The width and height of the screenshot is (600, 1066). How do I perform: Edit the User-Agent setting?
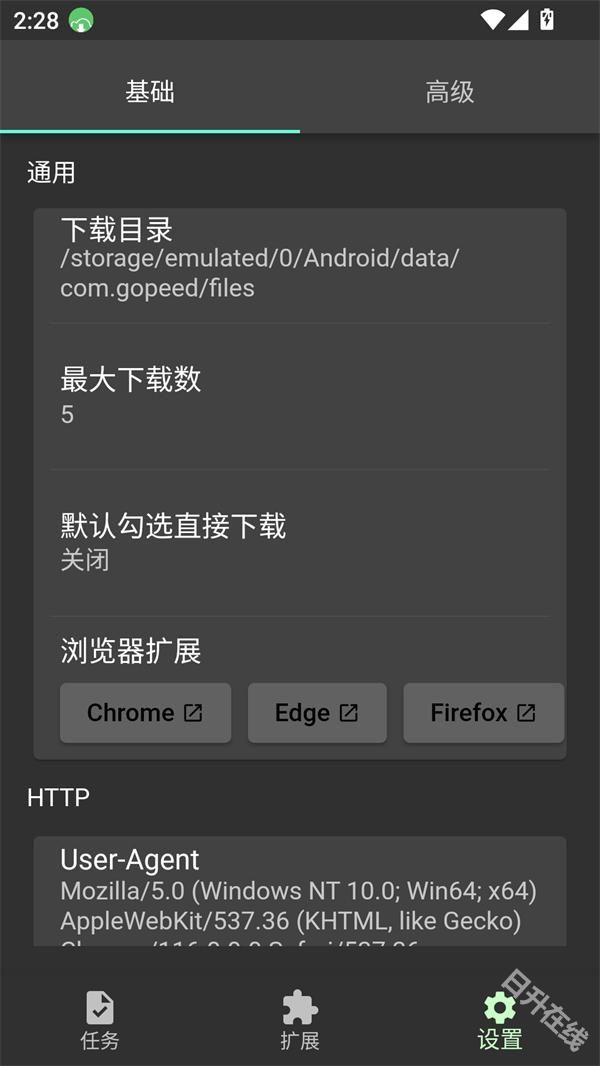point(300,890)
